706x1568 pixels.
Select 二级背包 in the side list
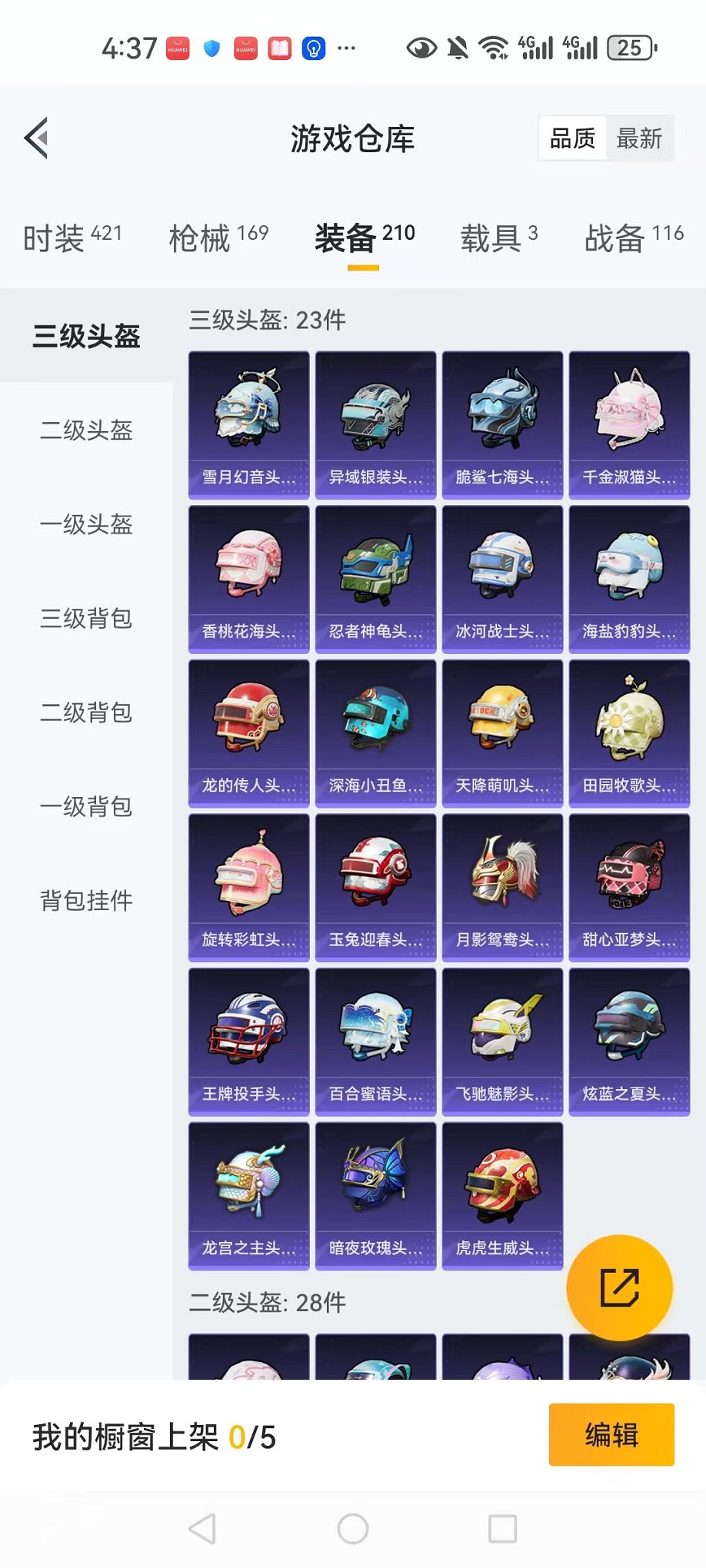pyautogui.click(x=86, y=713)
